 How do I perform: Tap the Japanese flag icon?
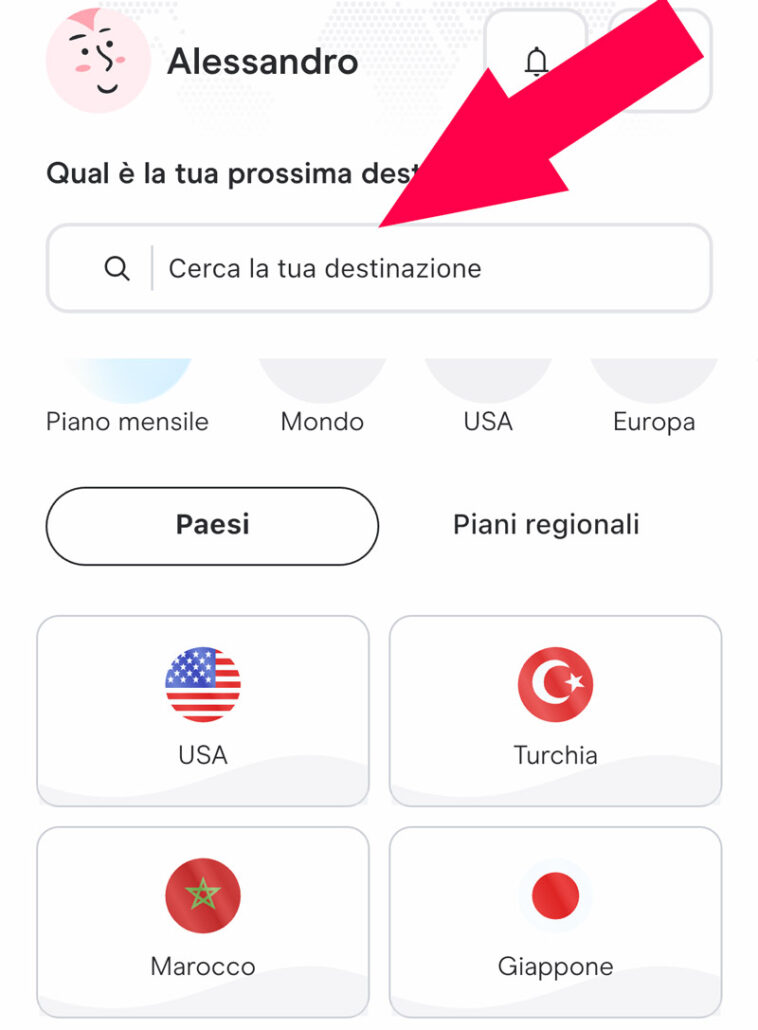(x=555, y=895)
